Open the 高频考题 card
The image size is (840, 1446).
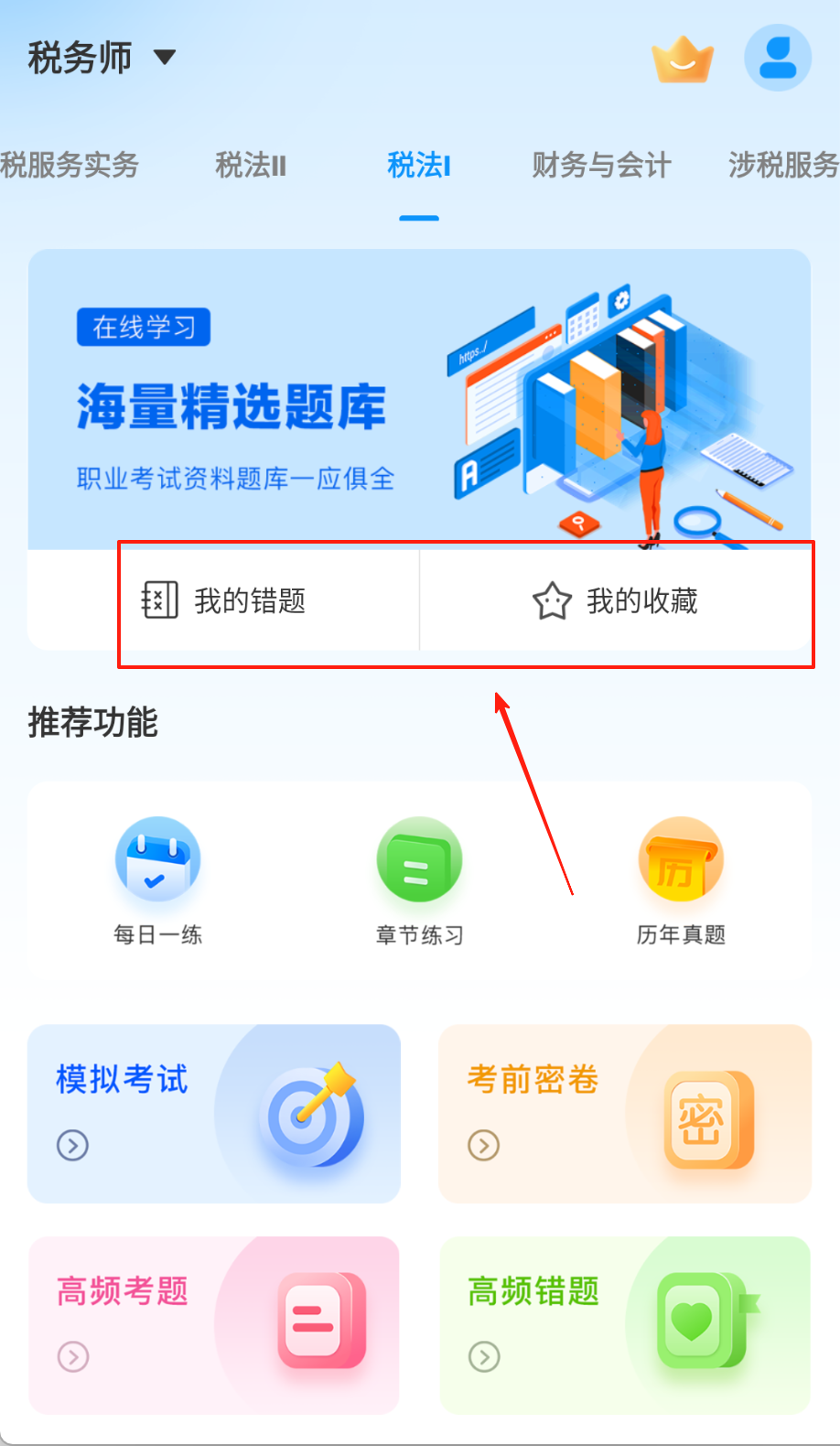(214, 1325)
